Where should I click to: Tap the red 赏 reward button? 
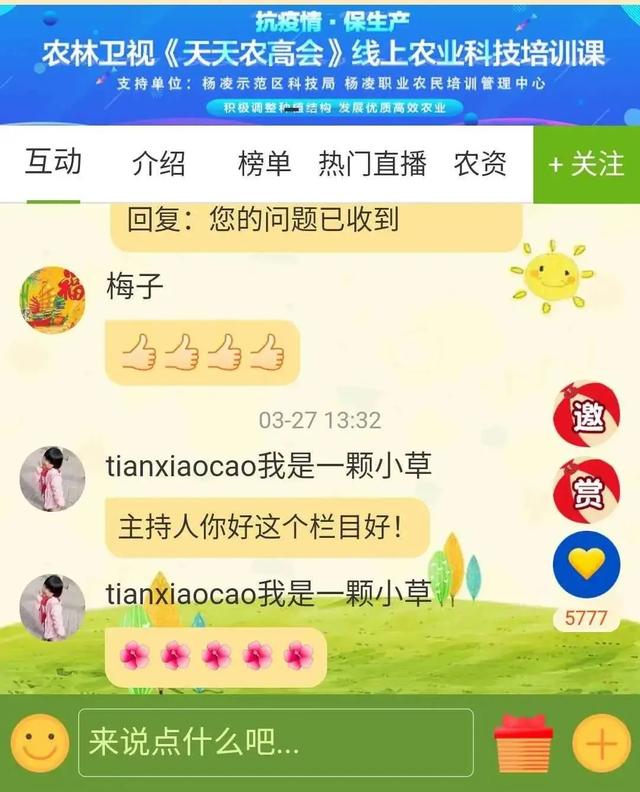[586, 490]
